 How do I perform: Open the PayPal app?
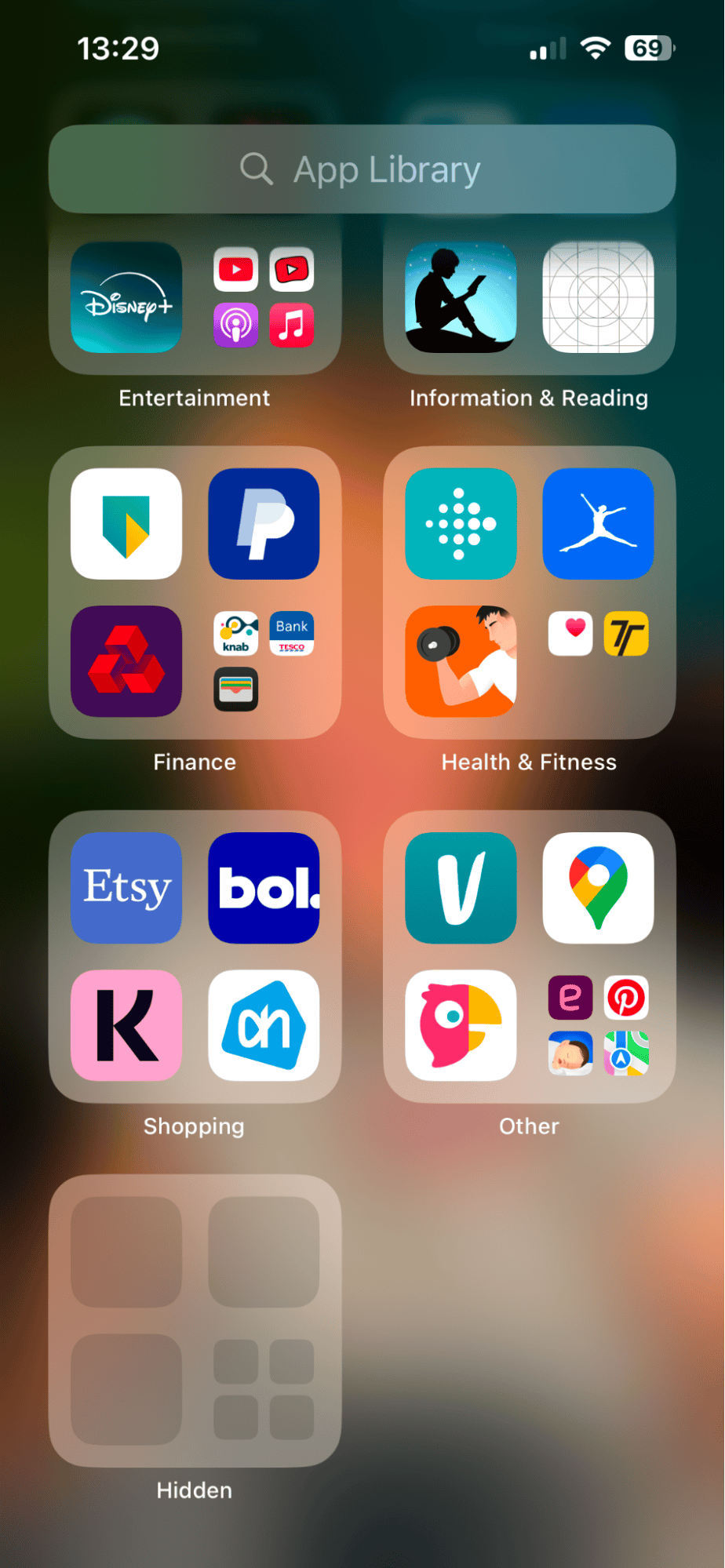[x=264, y=524]
